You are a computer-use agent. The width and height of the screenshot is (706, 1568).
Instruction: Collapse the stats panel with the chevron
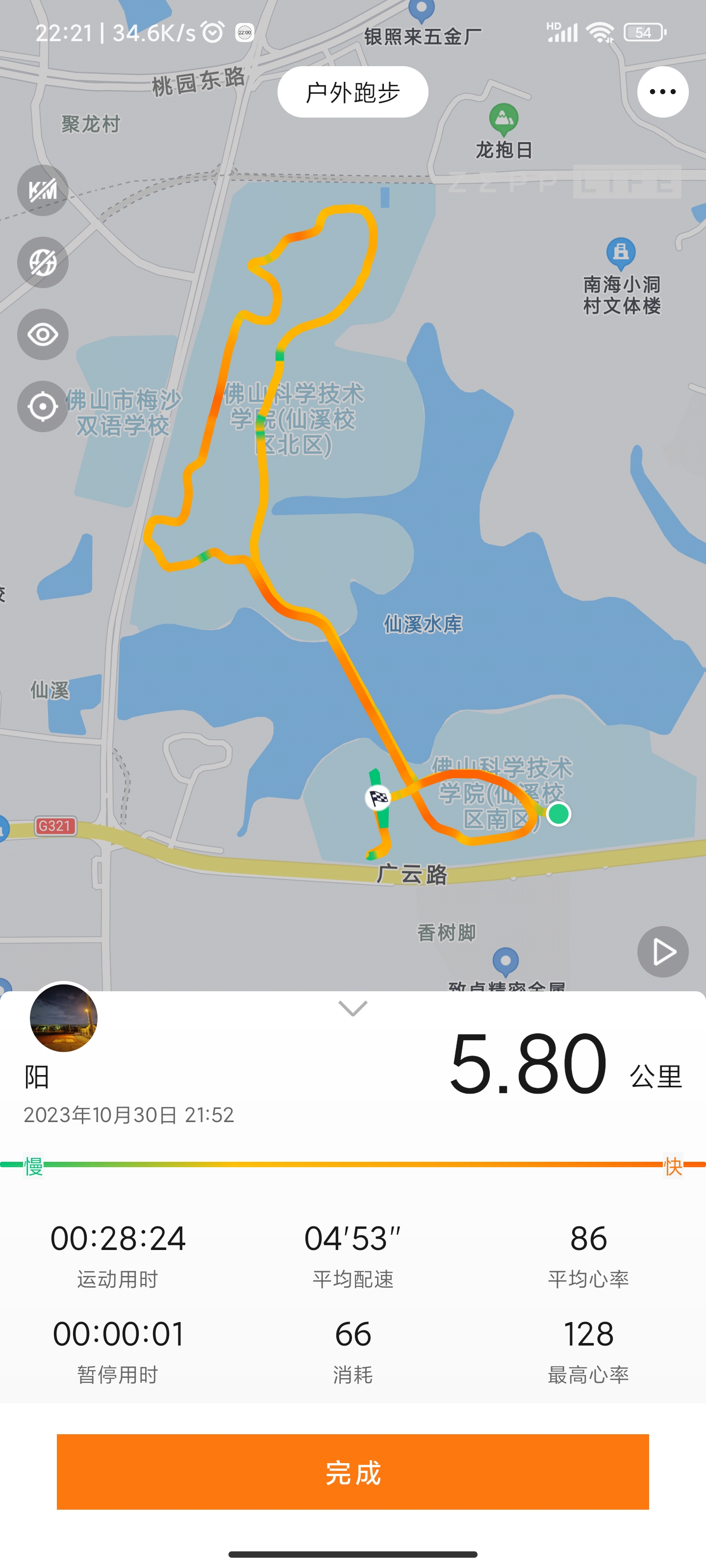[353, 1008]
